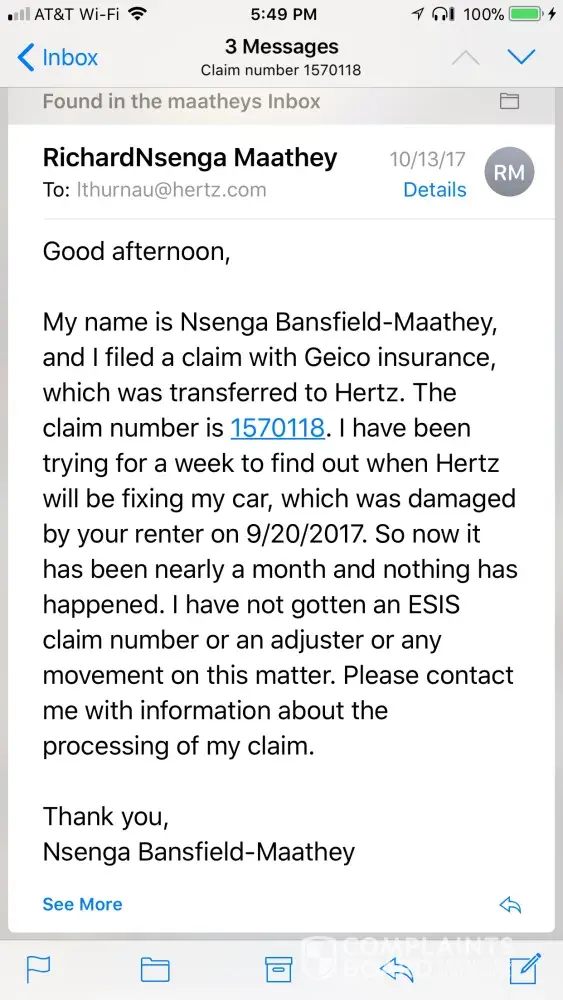Expand the email with See More
Viewport: 563px width, 1000px height.
click(x=82, y=904)
